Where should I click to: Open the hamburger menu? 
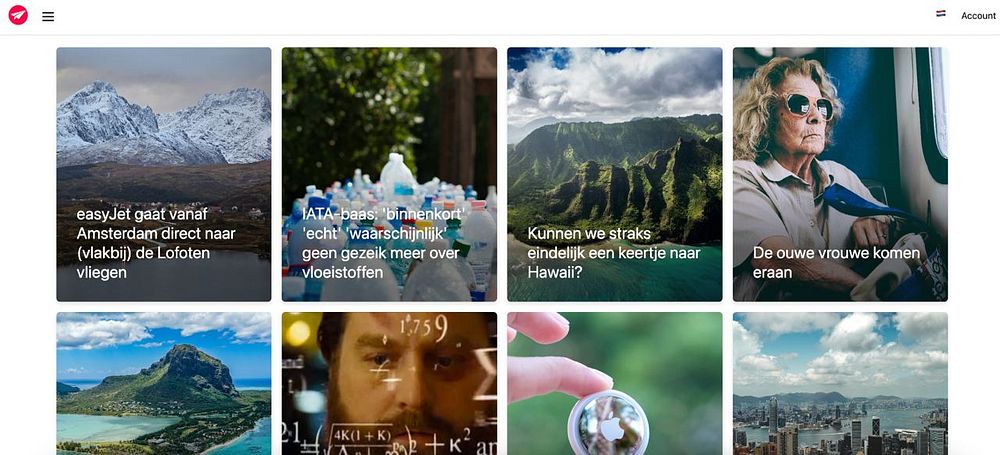point(48,16)
